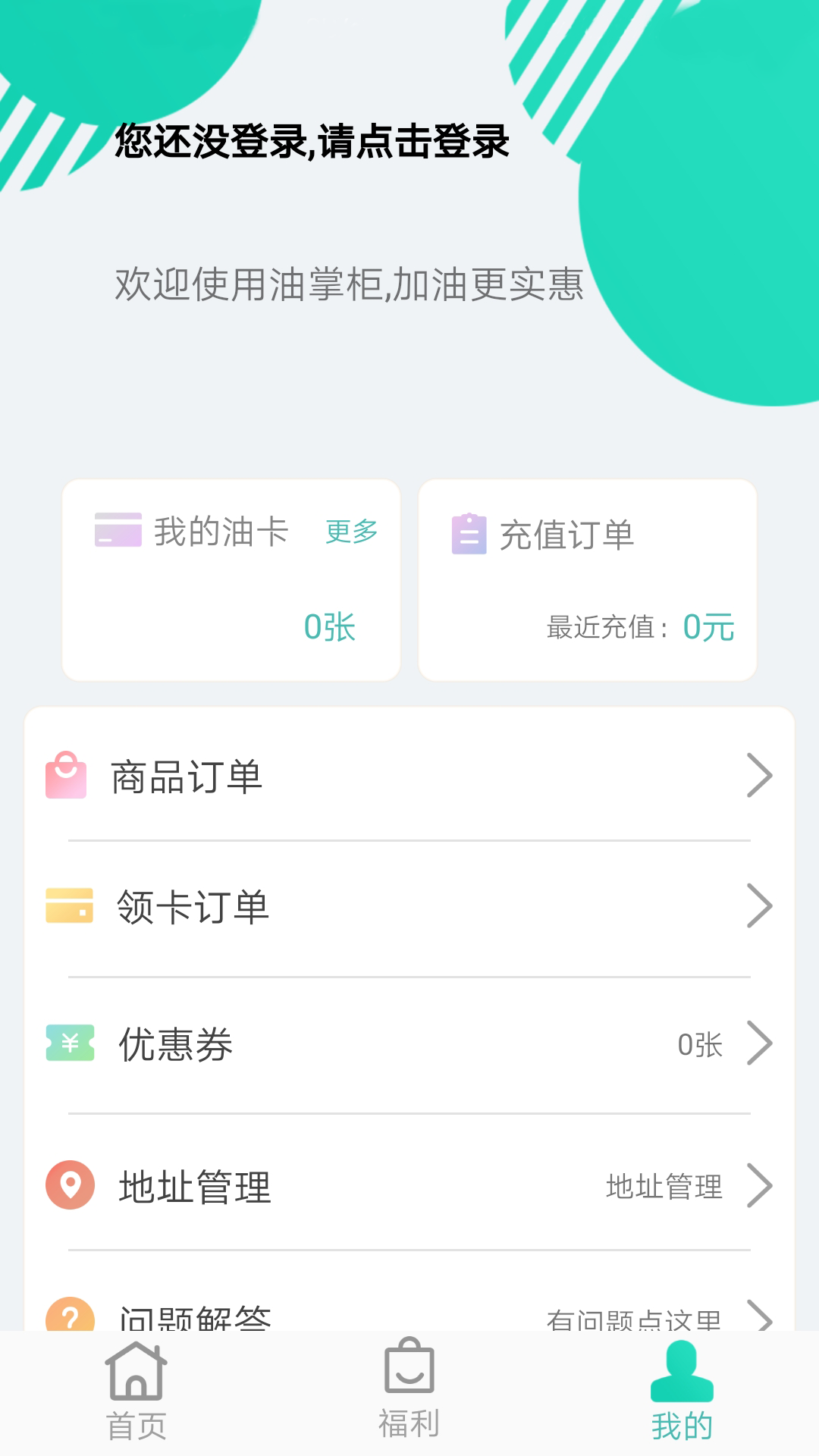Open the 充值订单 card
The image size is (819, 1456).
click(x=588, y=580)
